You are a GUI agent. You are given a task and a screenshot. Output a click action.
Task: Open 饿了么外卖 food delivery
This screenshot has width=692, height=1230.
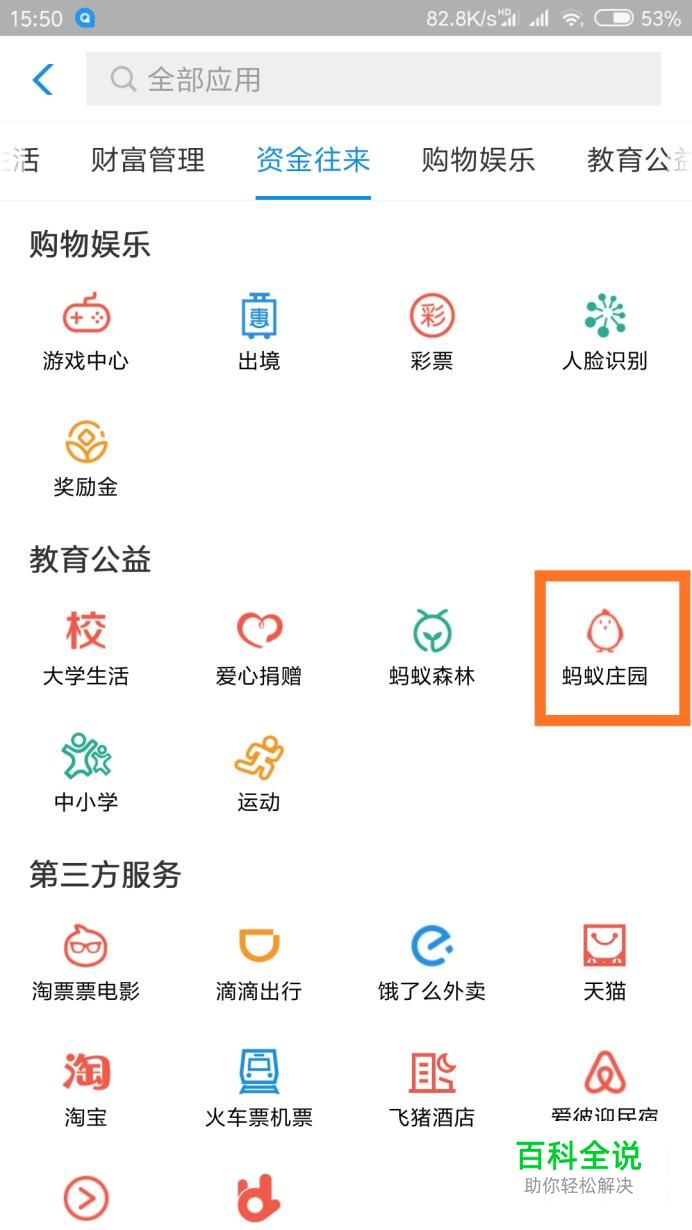point(432,962)
